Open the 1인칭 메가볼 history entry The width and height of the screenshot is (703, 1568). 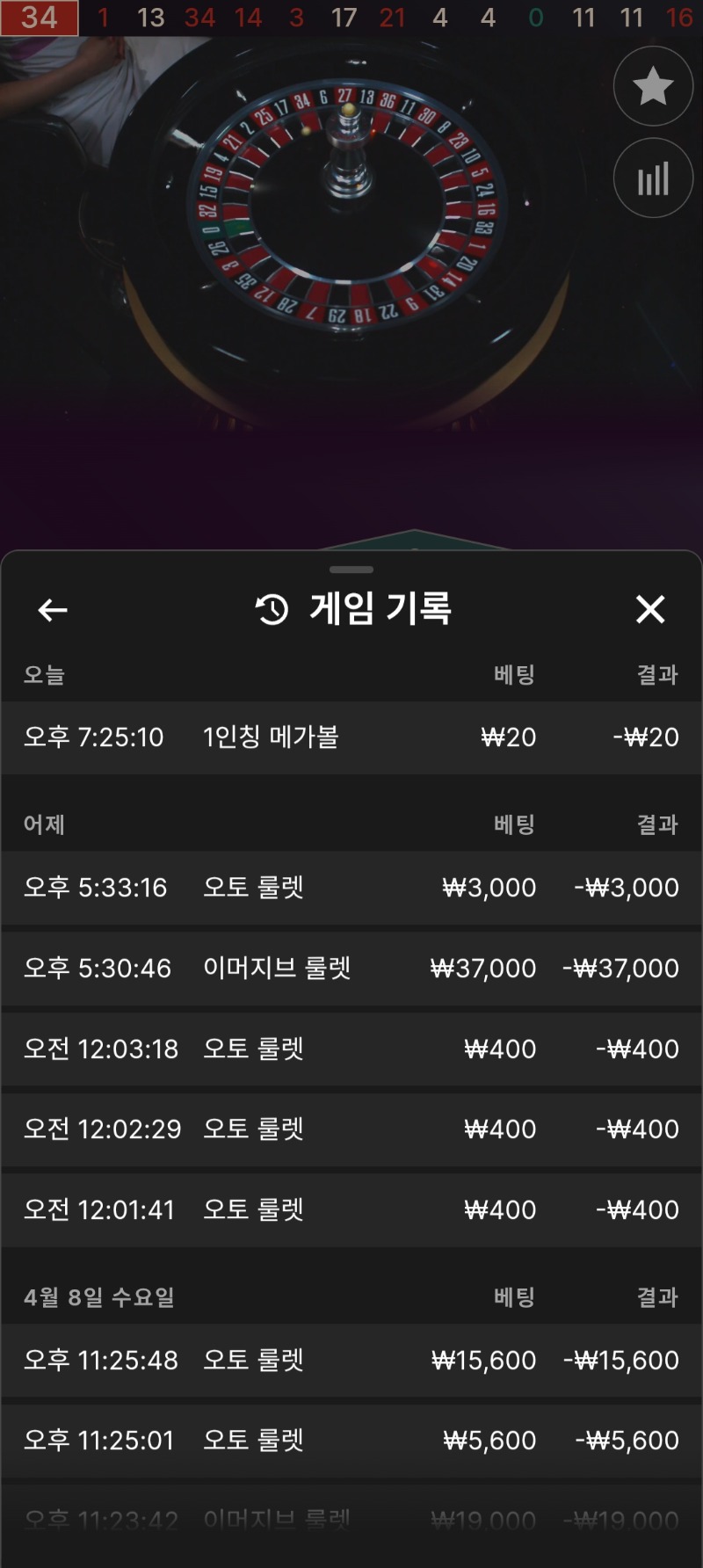tap(351, 737)
